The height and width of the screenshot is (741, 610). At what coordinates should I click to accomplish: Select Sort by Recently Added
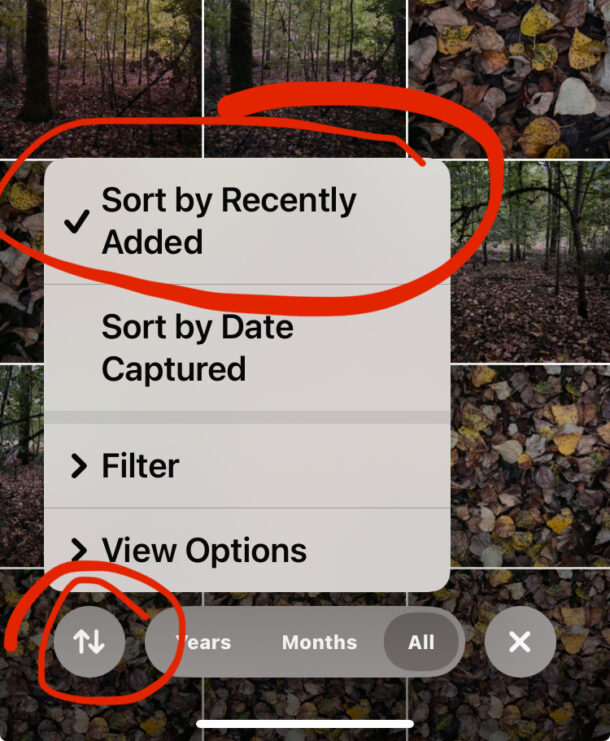228,221
